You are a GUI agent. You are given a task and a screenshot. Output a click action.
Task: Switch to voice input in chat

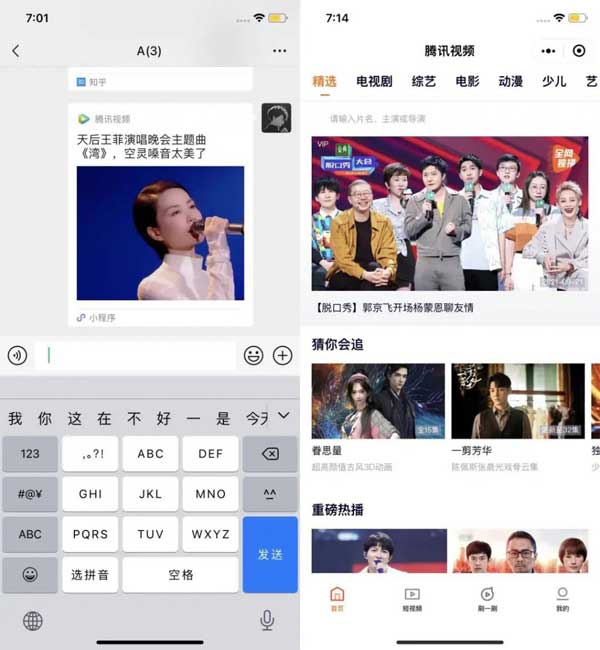[x=17, y=355]
